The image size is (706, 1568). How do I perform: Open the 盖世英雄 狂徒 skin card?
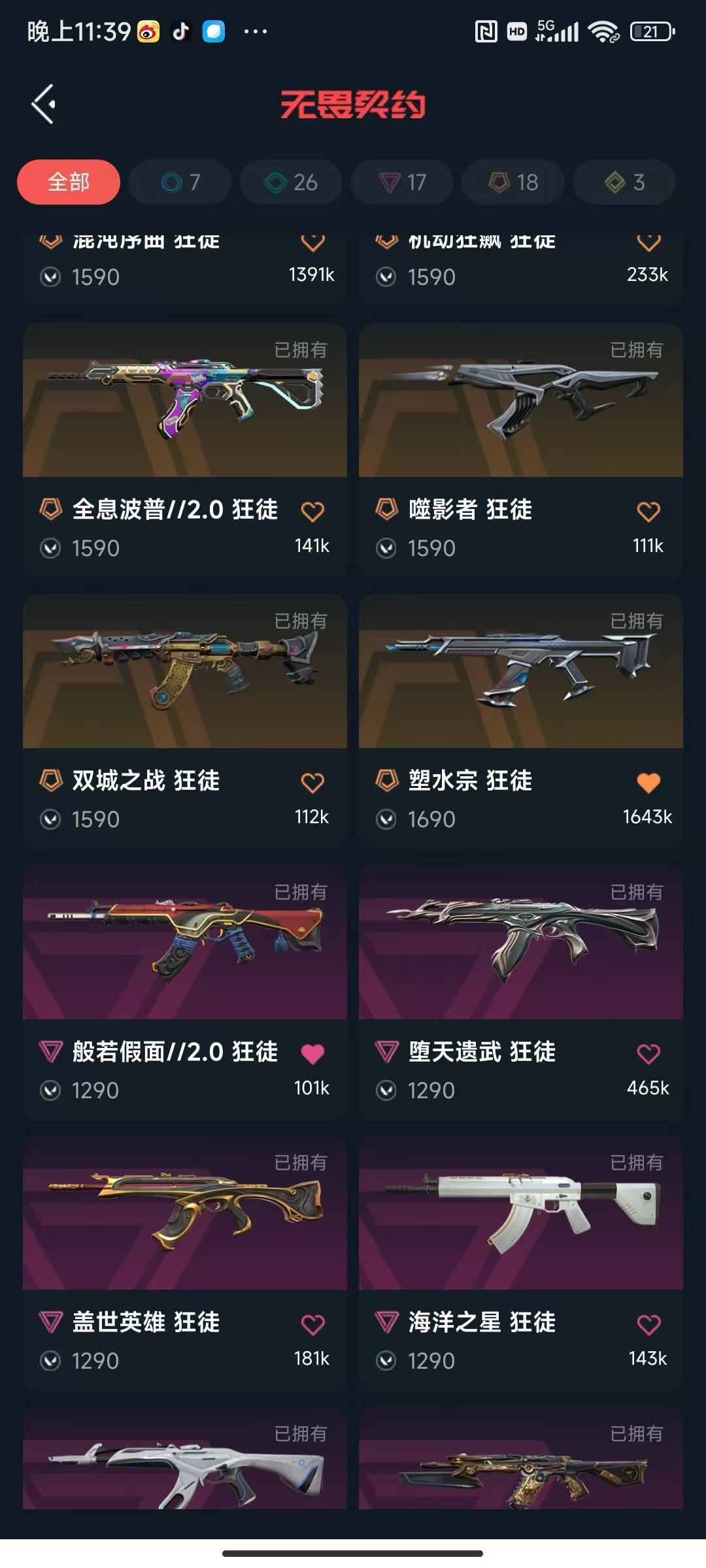coord(184,1213)
